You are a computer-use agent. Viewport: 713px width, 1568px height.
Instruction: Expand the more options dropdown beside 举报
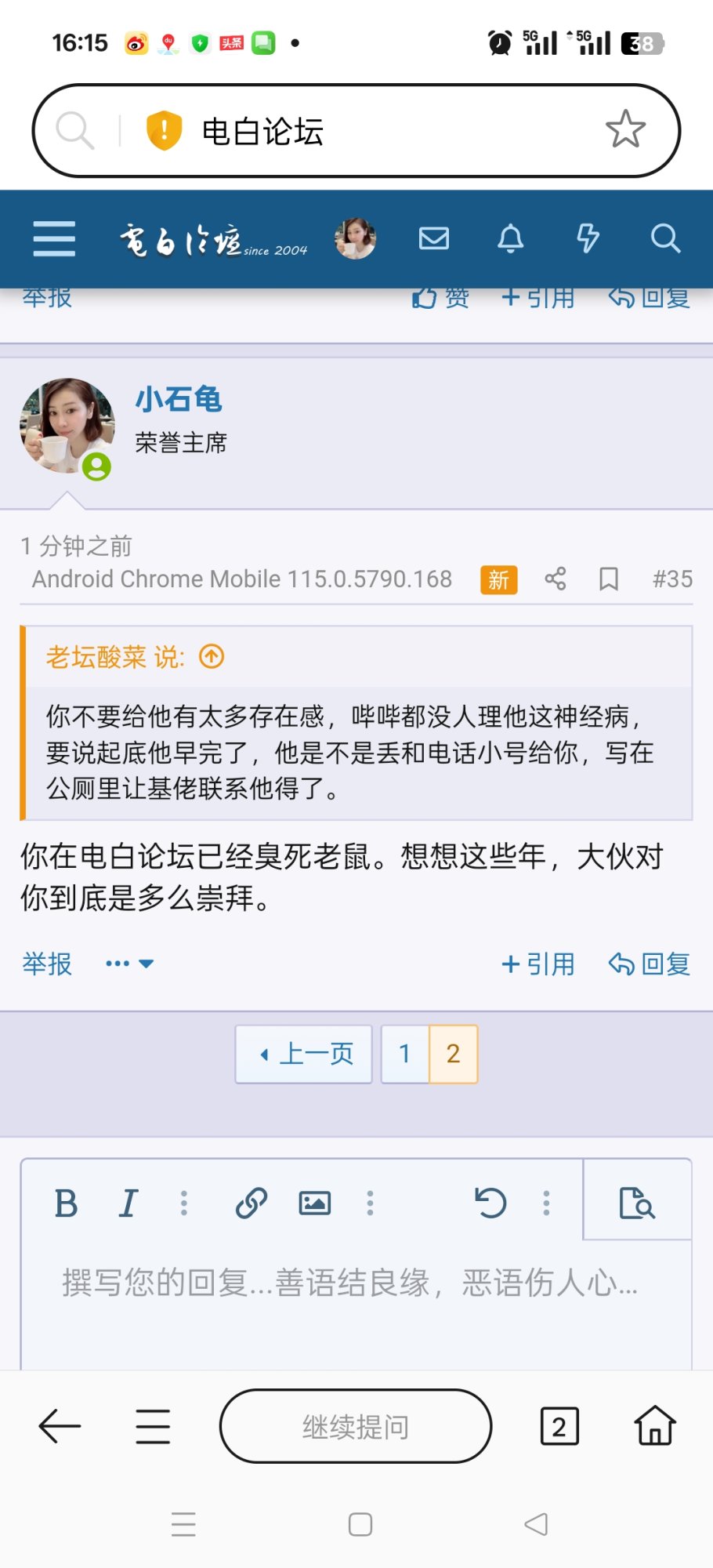click(x=130, y=964)
